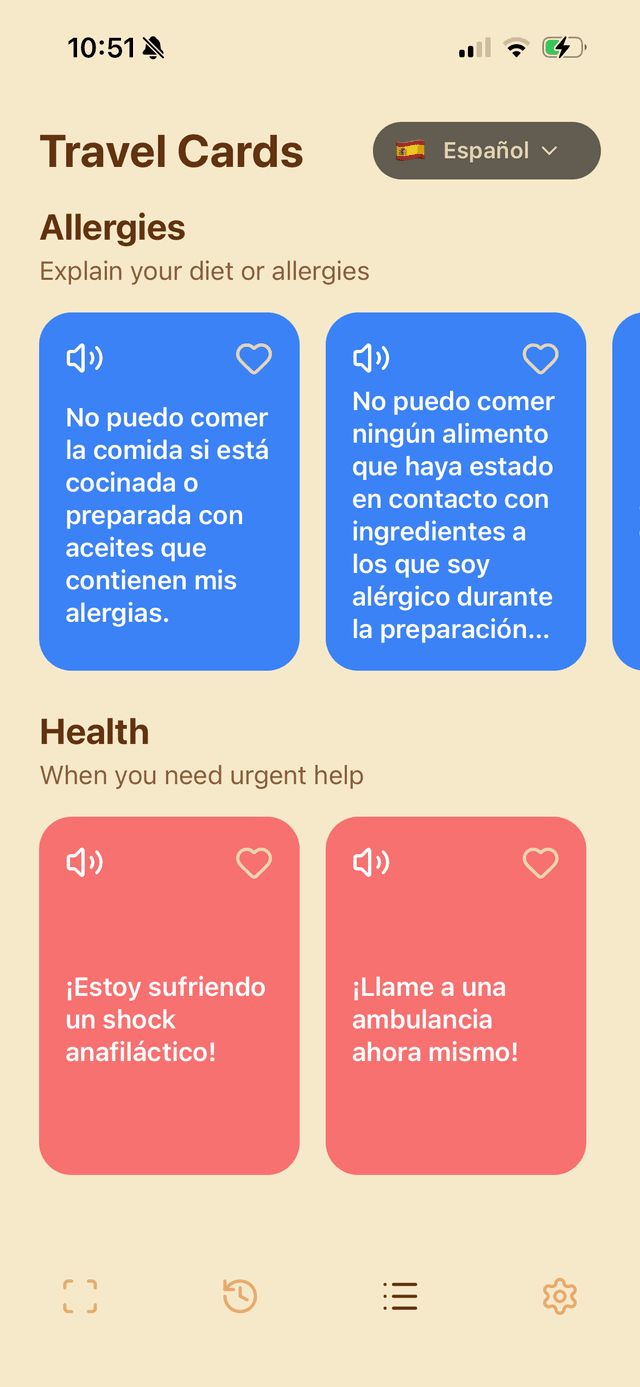Open the settings gear tab
The height and width of the screenshot is (1387, 640).
[x=560, y=1296]
